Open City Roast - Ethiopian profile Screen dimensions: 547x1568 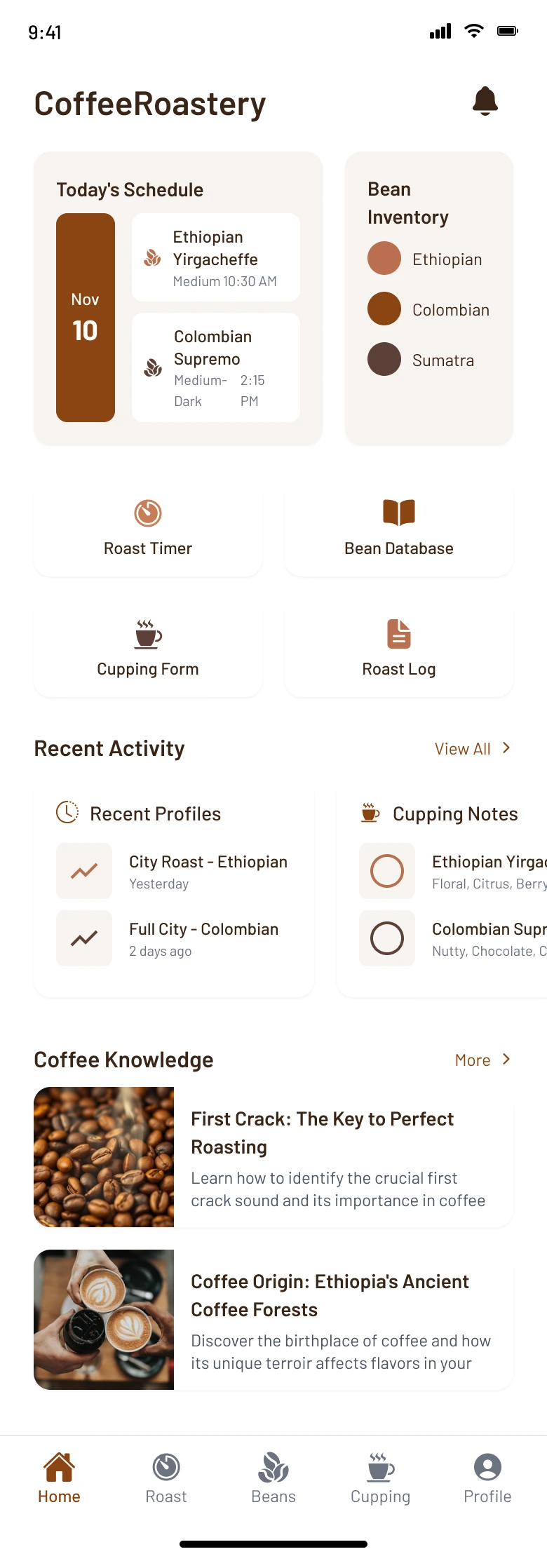click(208, 871)
